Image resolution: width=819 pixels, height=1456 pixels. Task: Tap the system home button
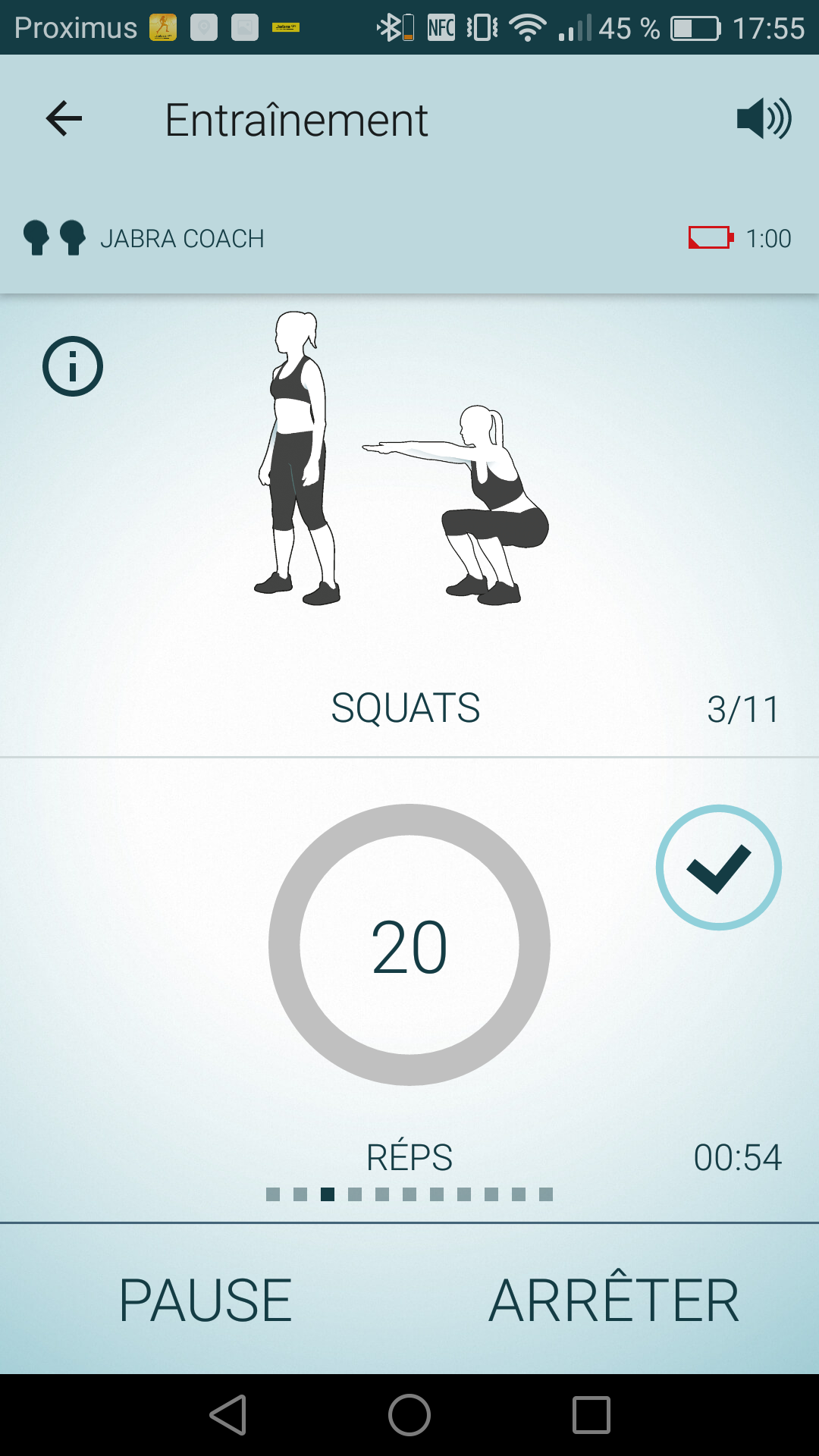[409, 1415]
